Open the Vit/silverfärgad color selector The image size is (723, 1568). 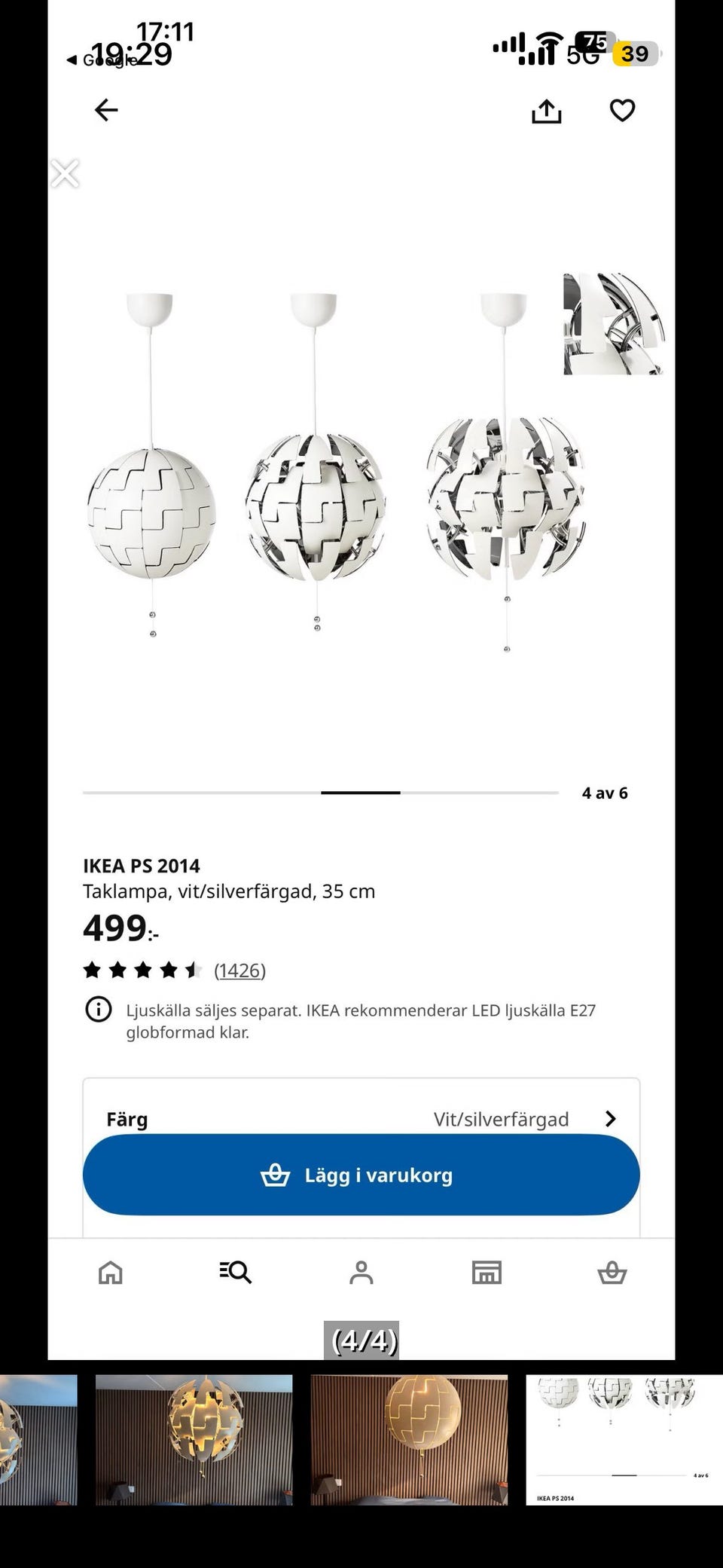point(500,1119)
